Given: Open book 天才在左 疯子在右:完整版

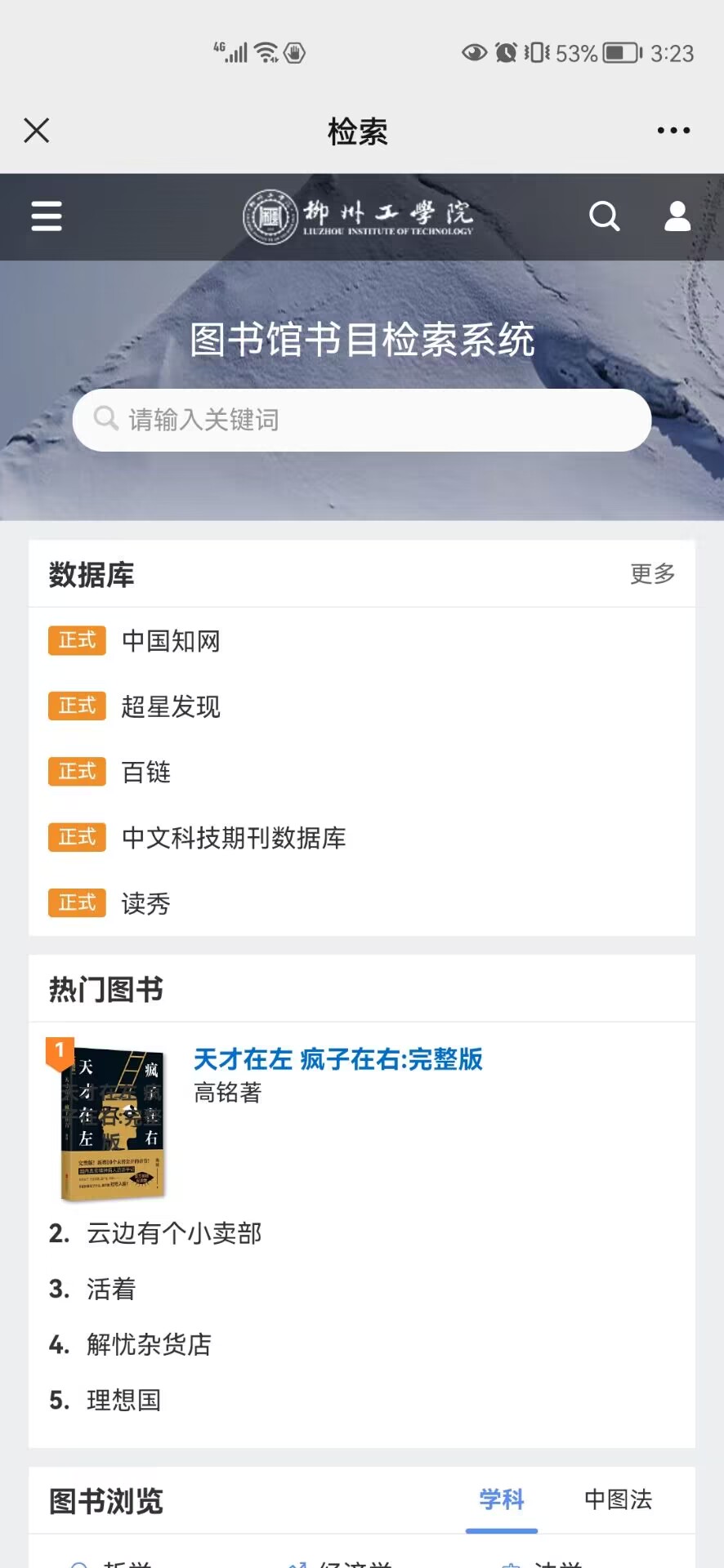Looking at the screenshot, I should point(337,1059).
